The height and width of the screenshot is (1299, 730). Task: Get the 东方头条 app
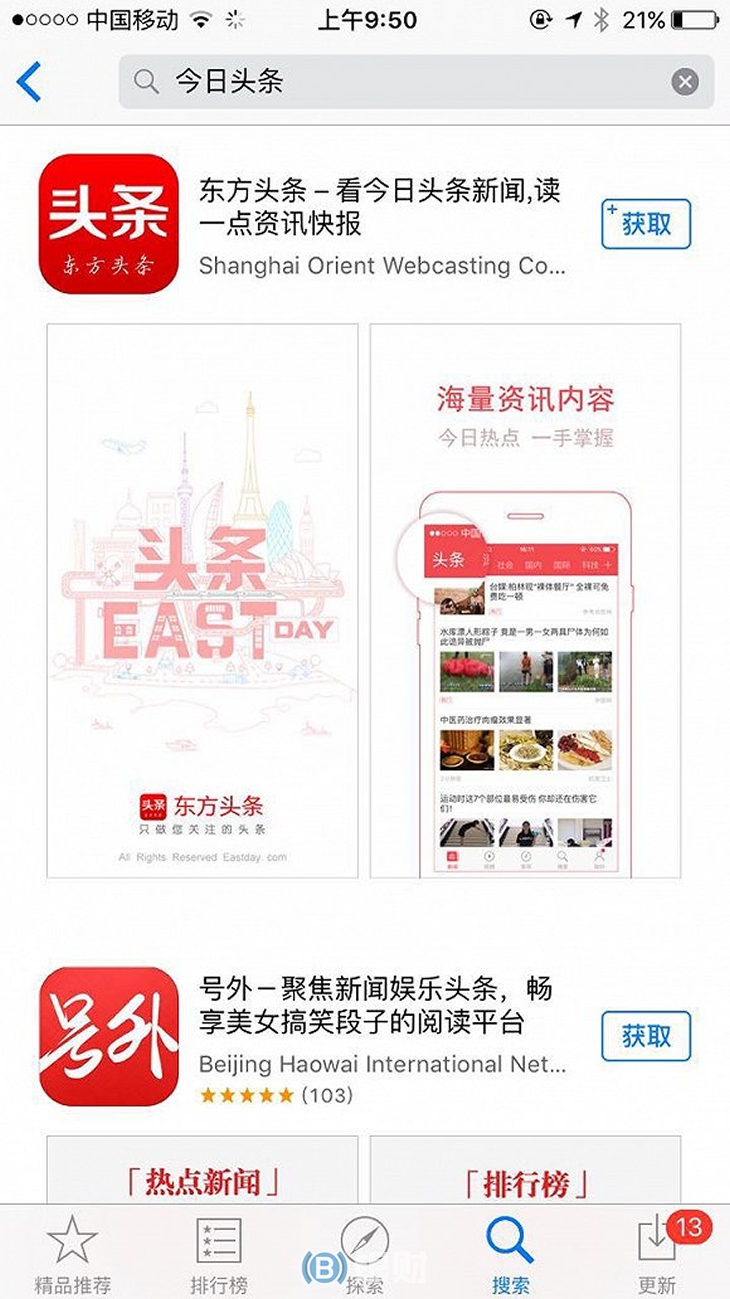coord(646,224)
